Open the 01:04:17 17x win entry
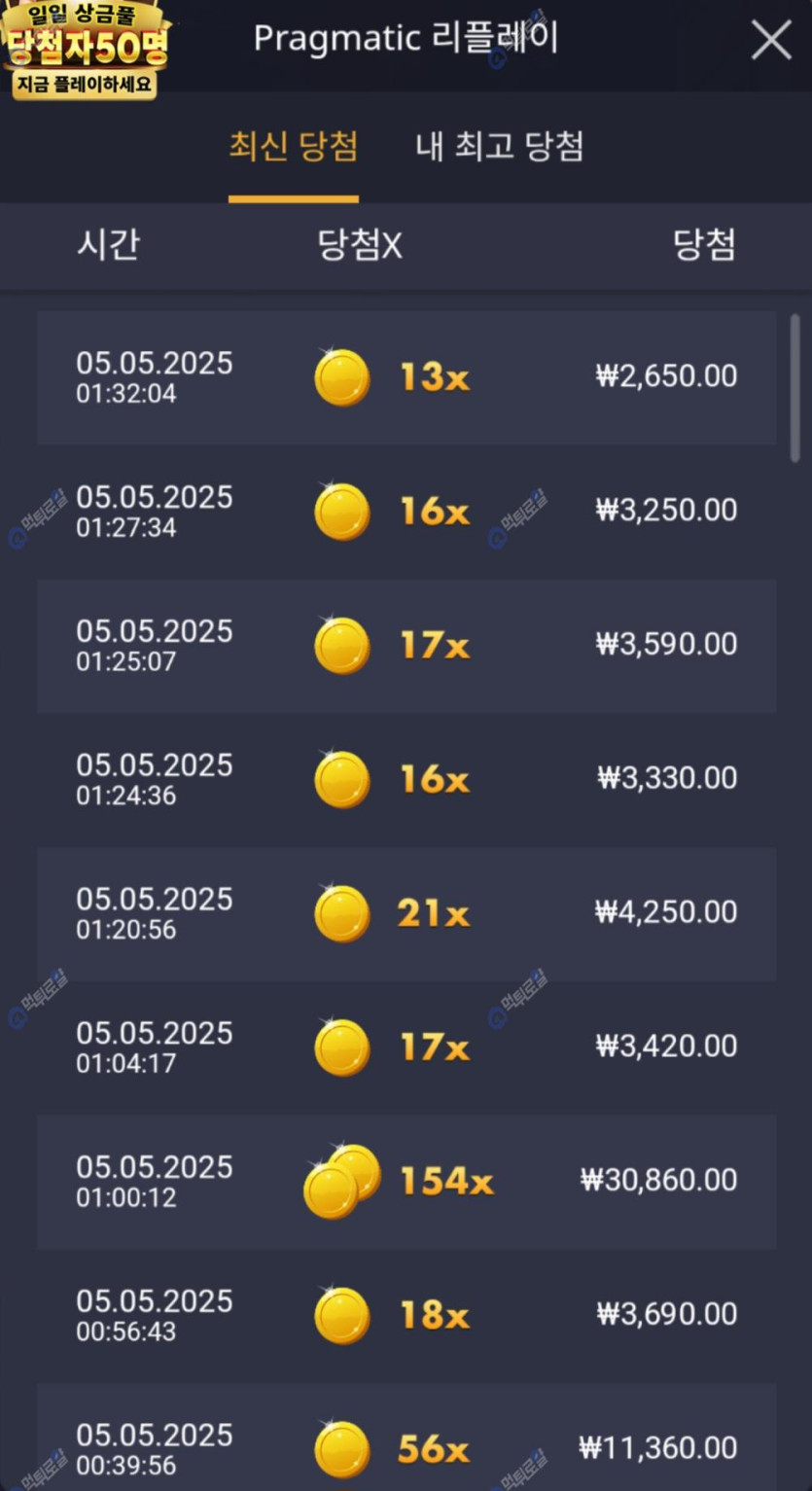The height and width of the screenshot is (1491, 812). point(406,1048)
